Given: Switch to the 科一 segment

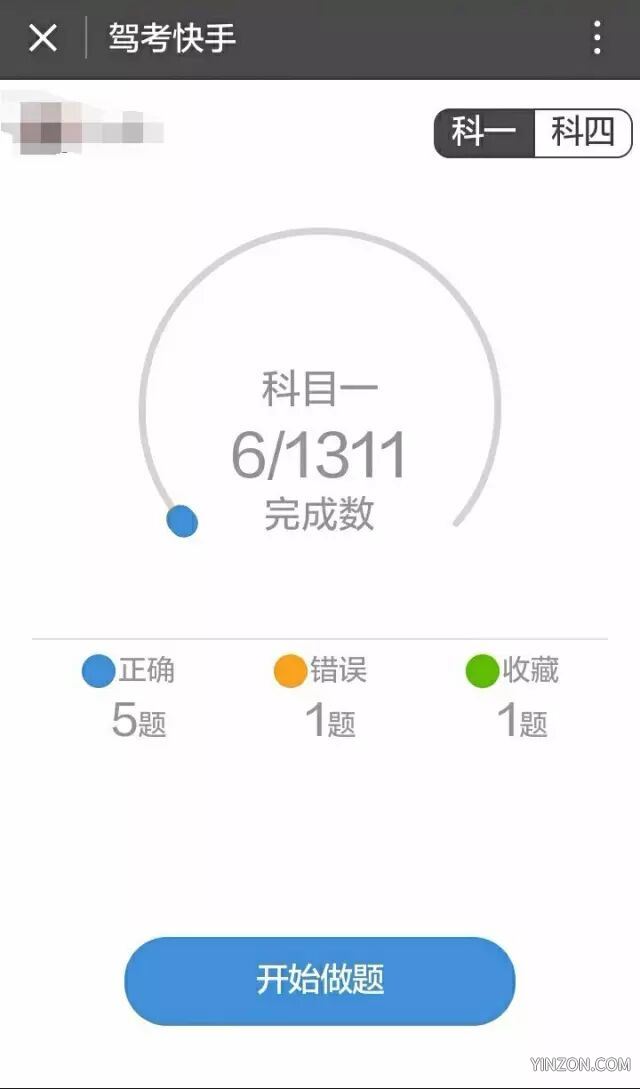Looking at the screenshot, I should (484, 133).
